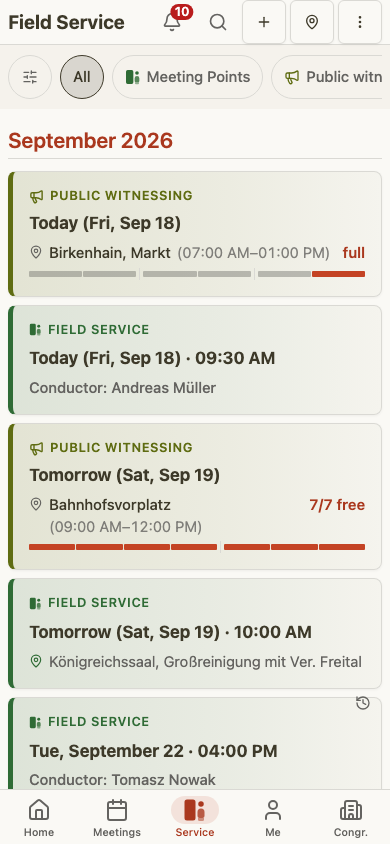390x844 pixels.
Task: Filter by Public witnessing chip
Action: [x=330, y=77]
